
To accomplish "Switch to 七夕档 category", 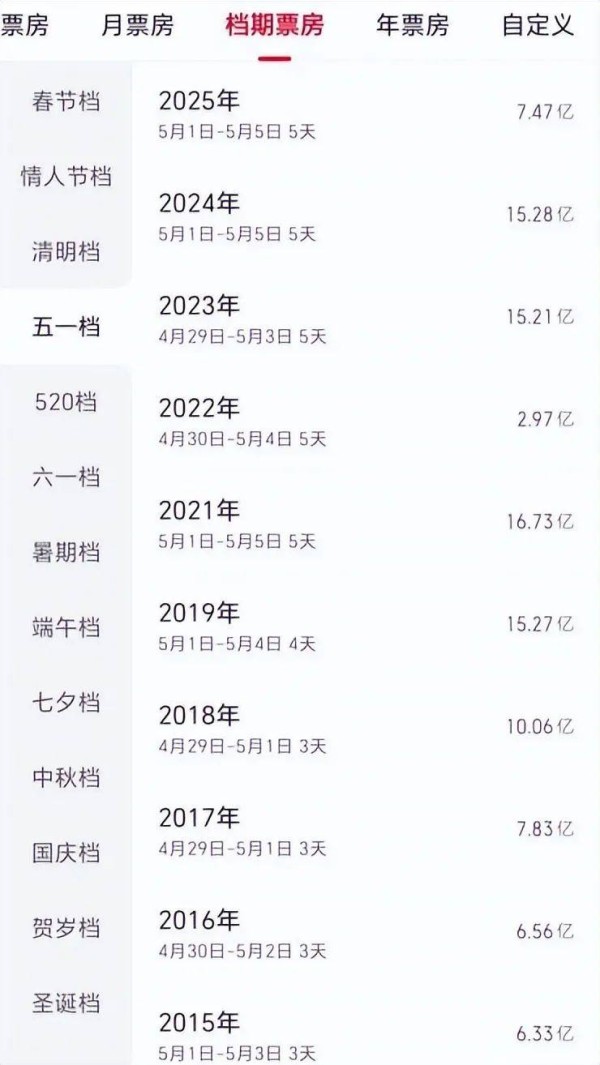I will click(66, 702).
